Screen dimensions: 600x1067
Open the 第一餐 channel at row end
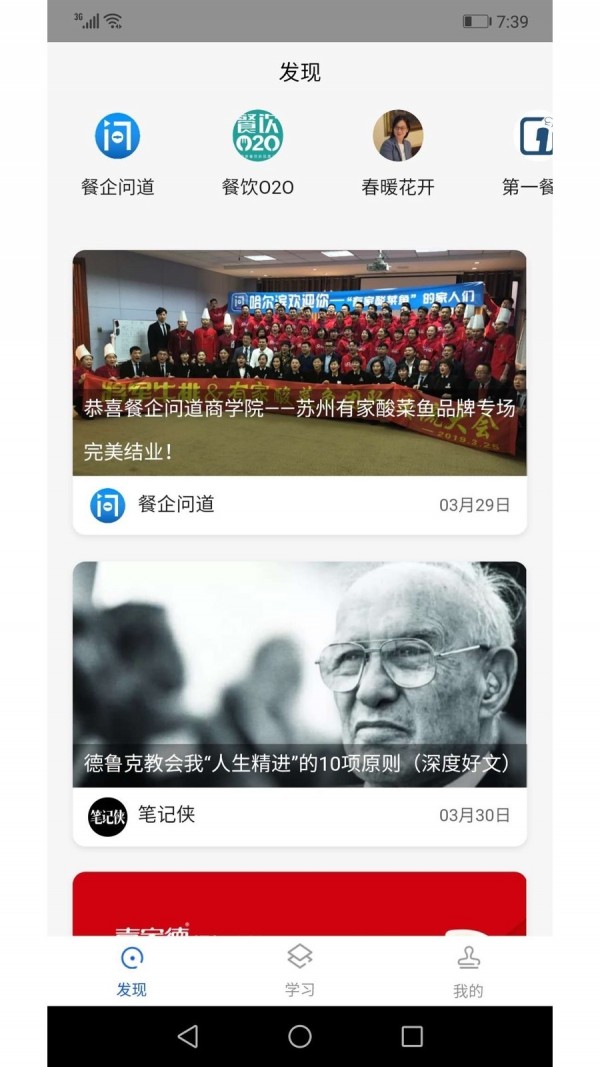click(x=533, y=136)
